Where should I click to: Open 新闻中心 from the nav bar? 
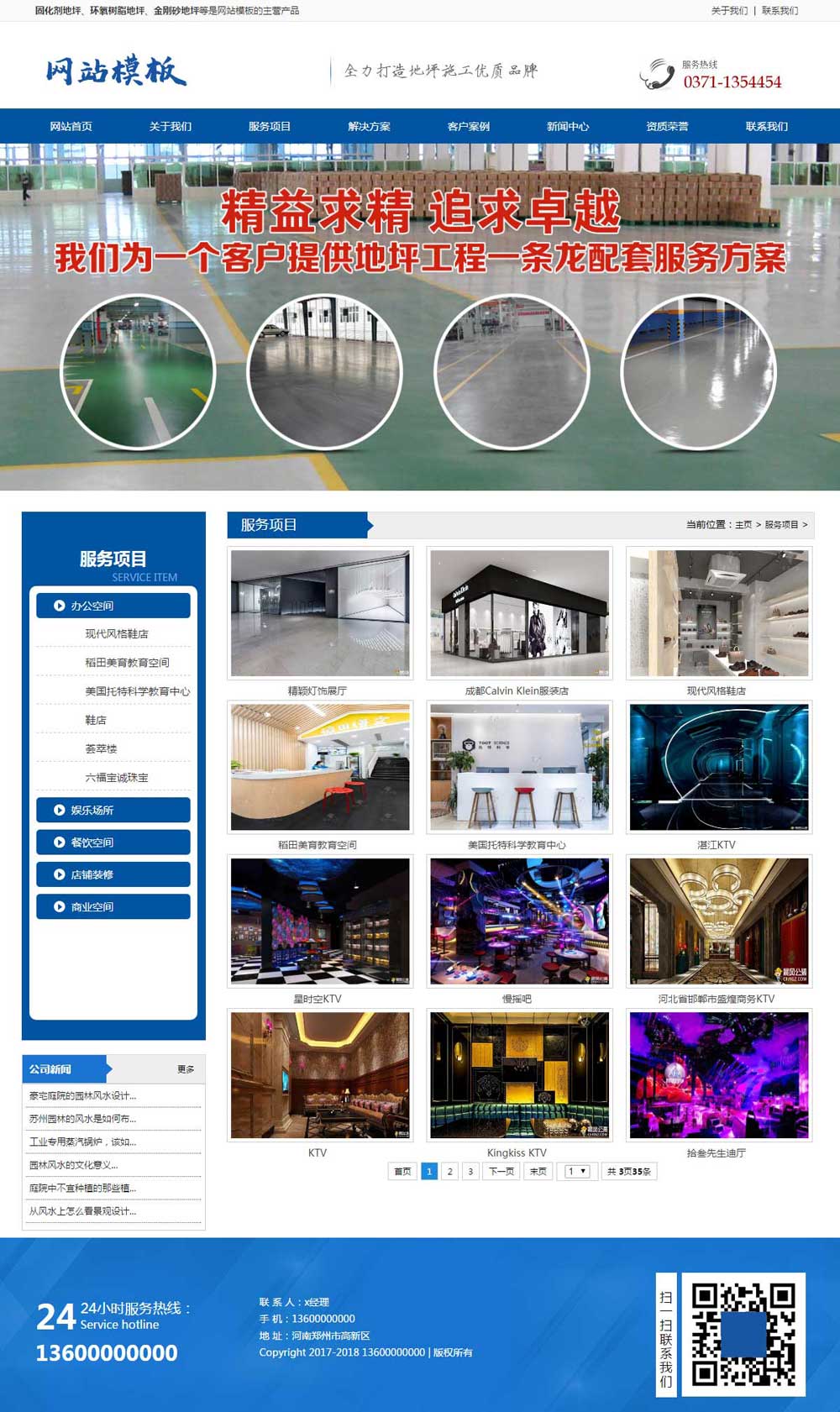coord(568,126)
